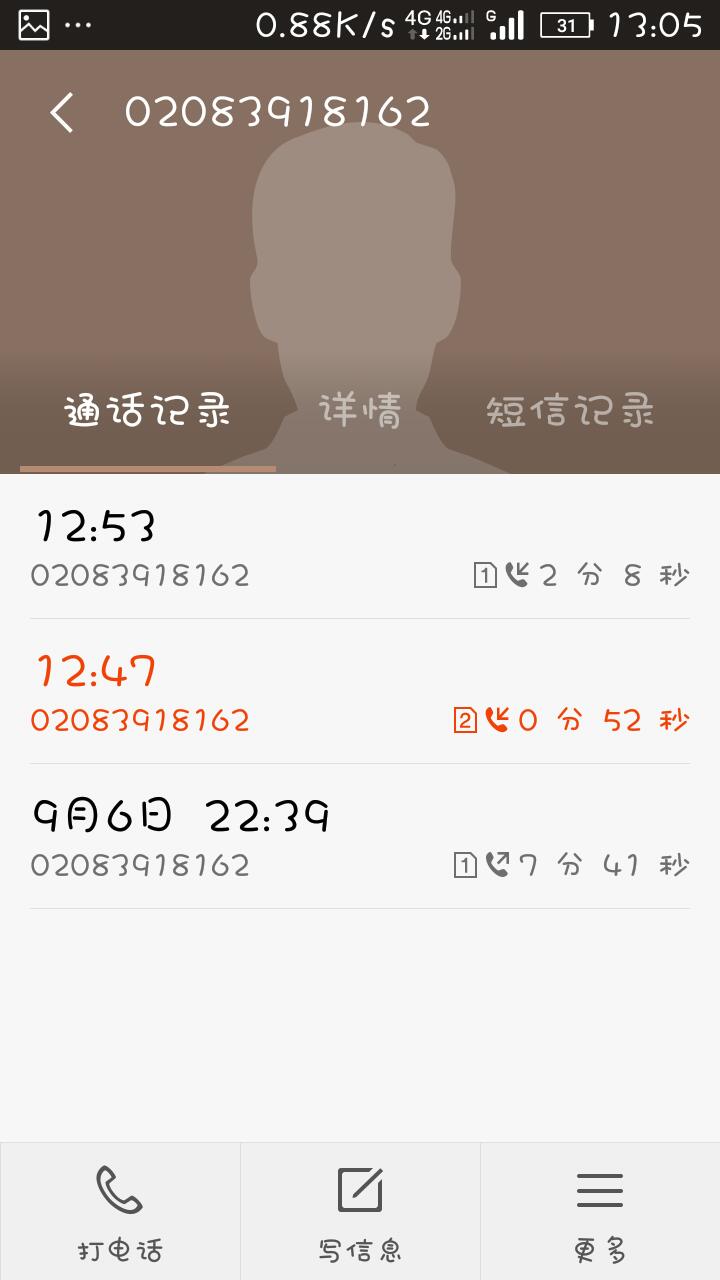Open the 9月6日 22:39 call record
Image resolution: width=720 pixels, height=1280 pixels.
[360, 837]
